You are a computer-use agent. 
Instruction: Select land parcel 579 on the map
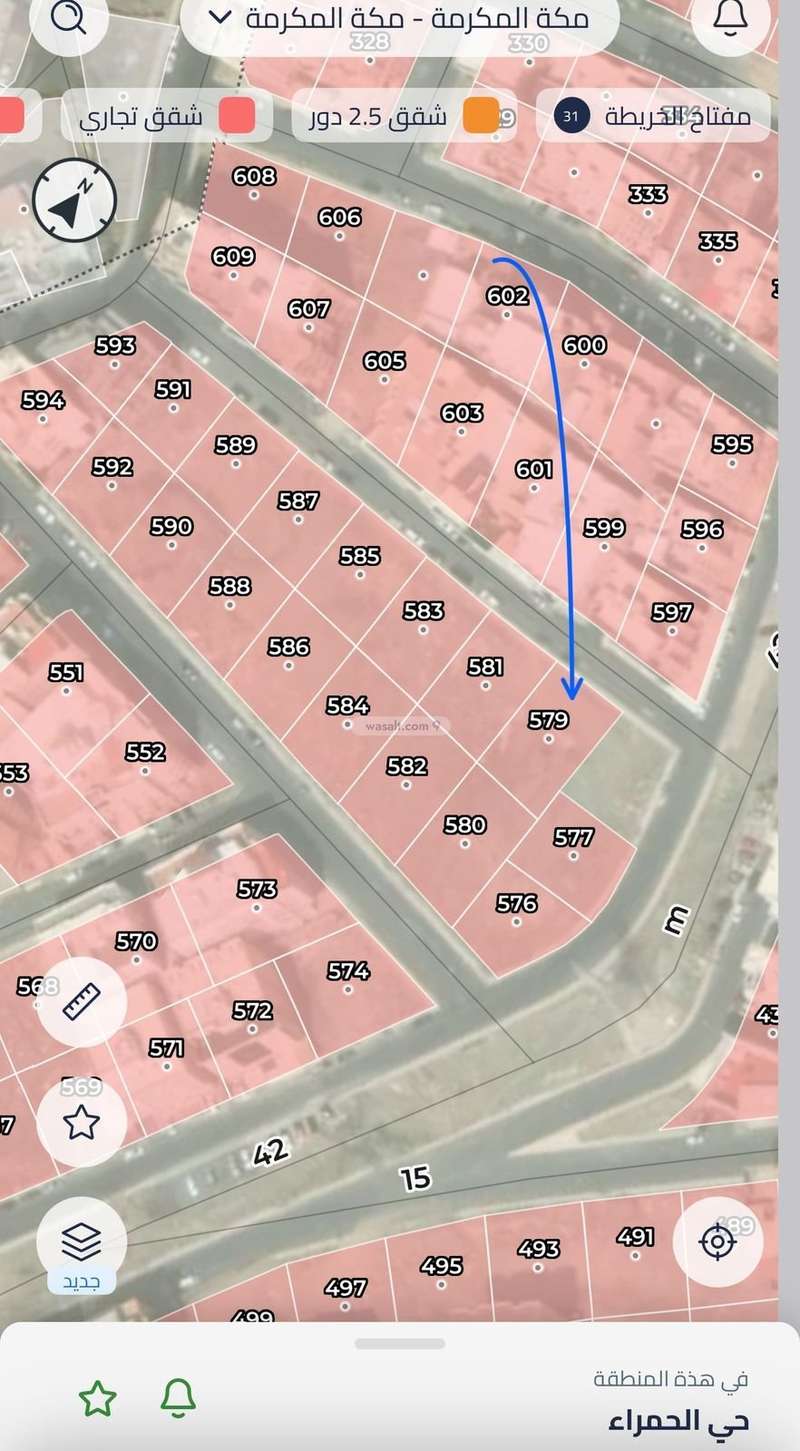(548, 721)
